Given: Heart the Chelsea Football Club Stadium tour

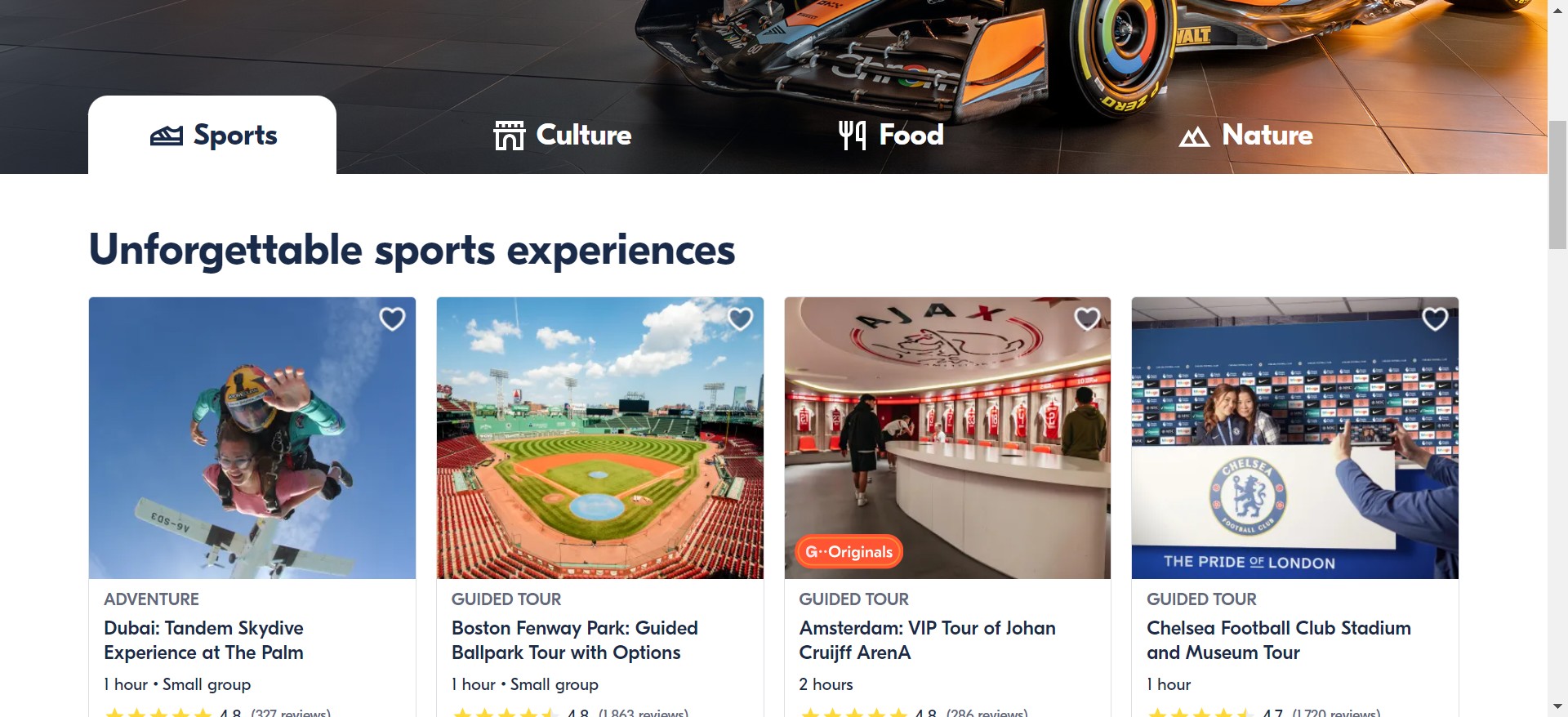Looking at the screenshot, I should 1435,318.
